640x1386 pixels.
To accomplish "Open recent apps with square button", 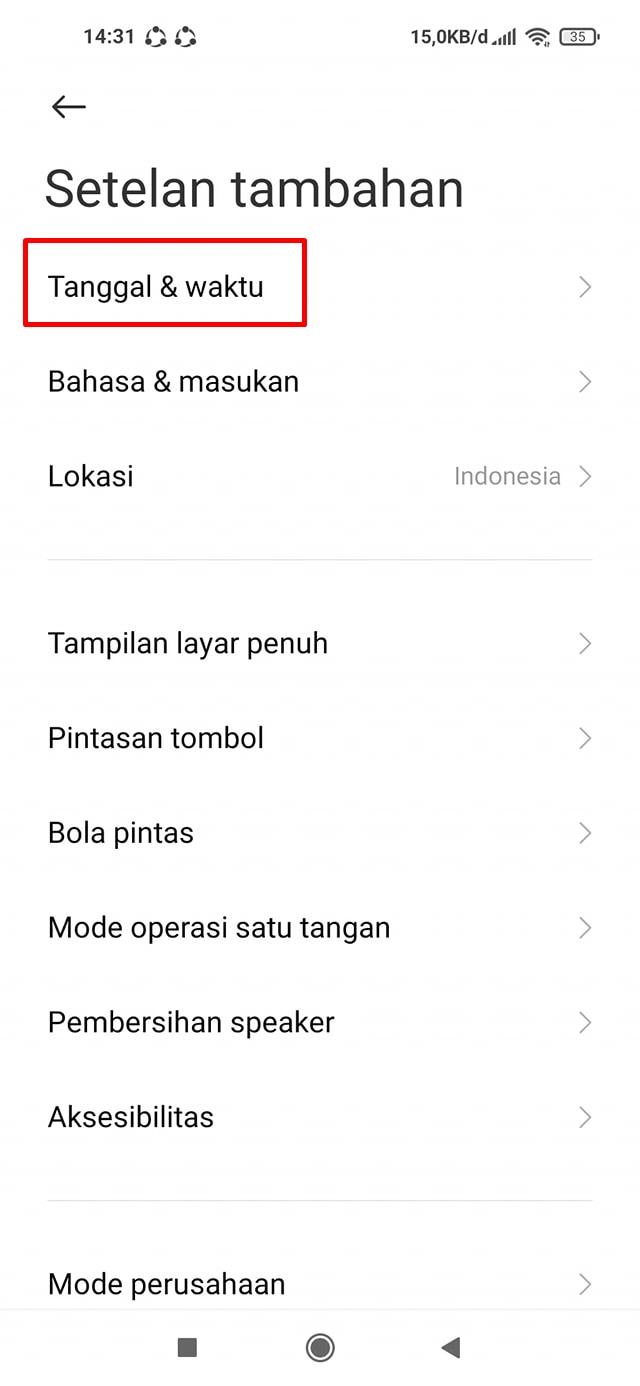I will [x=187, y=1348].
